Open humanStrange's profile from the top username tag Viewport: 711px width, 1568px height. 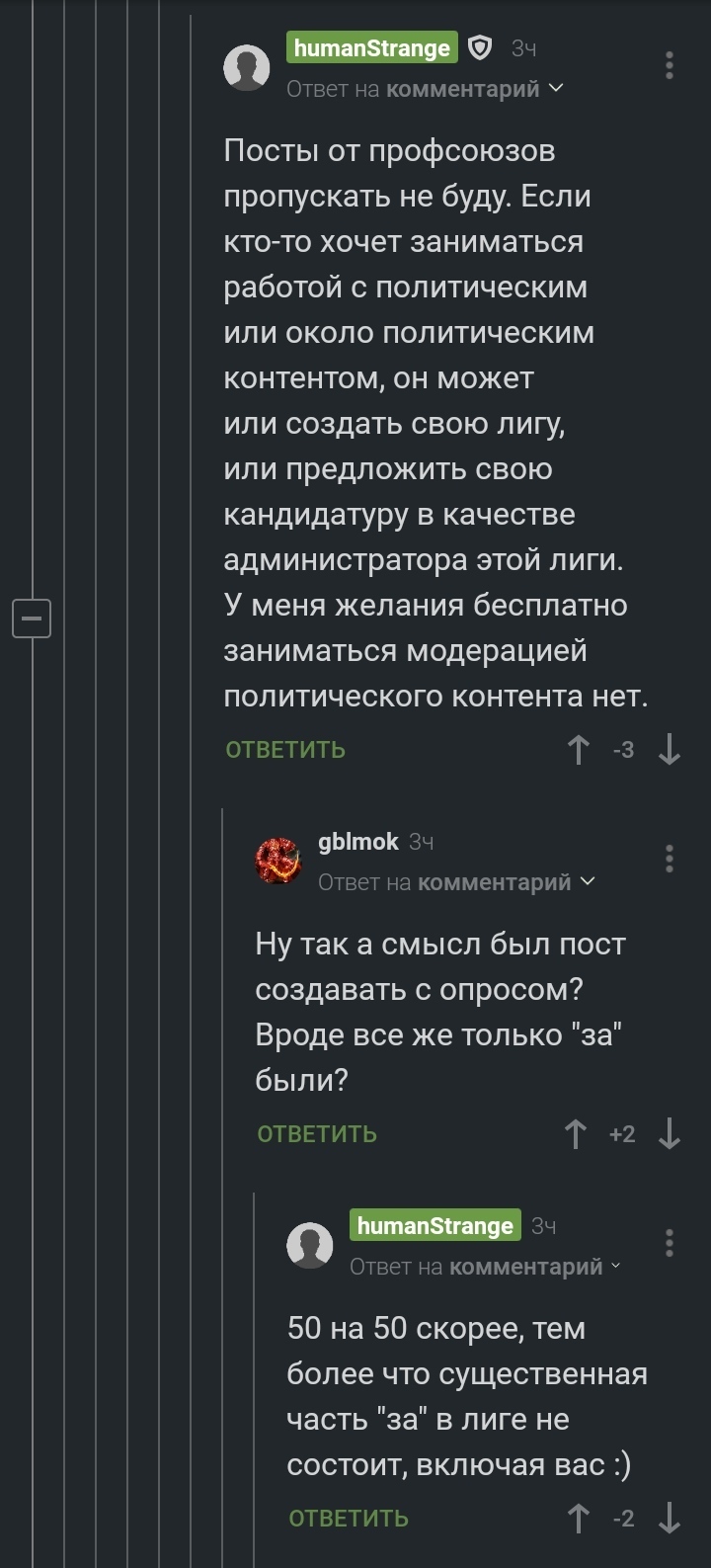click(372, 48)
